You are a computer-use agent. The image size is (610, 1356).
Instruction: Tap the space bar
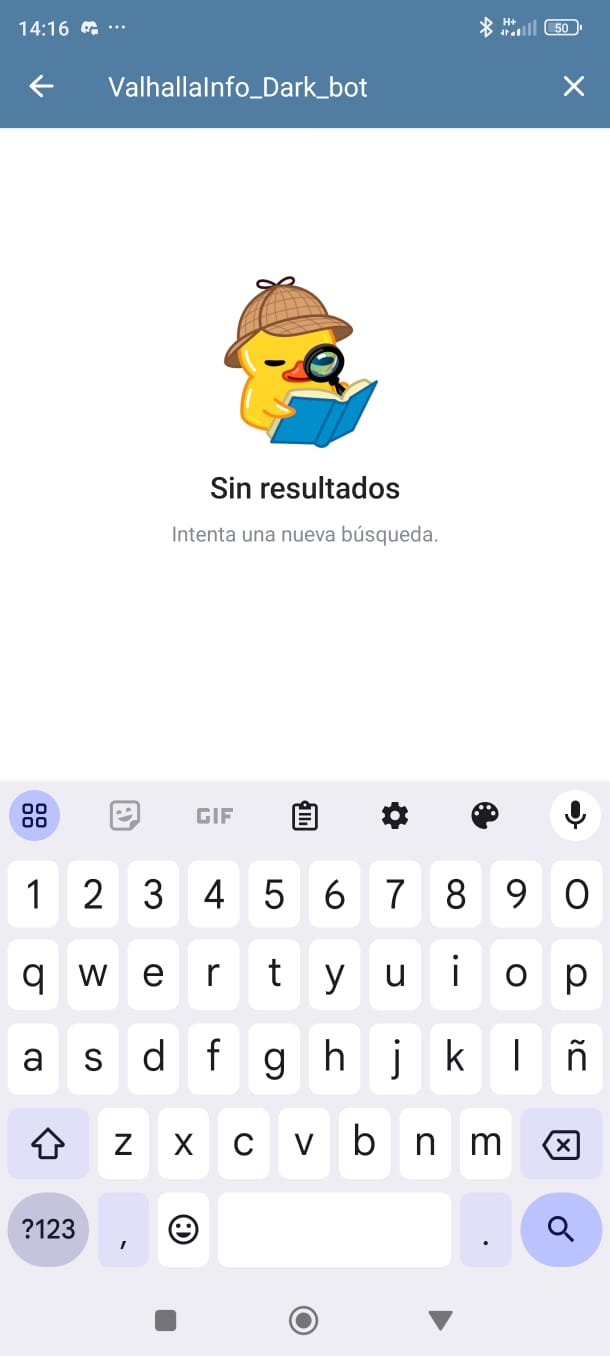point(334,1229)
